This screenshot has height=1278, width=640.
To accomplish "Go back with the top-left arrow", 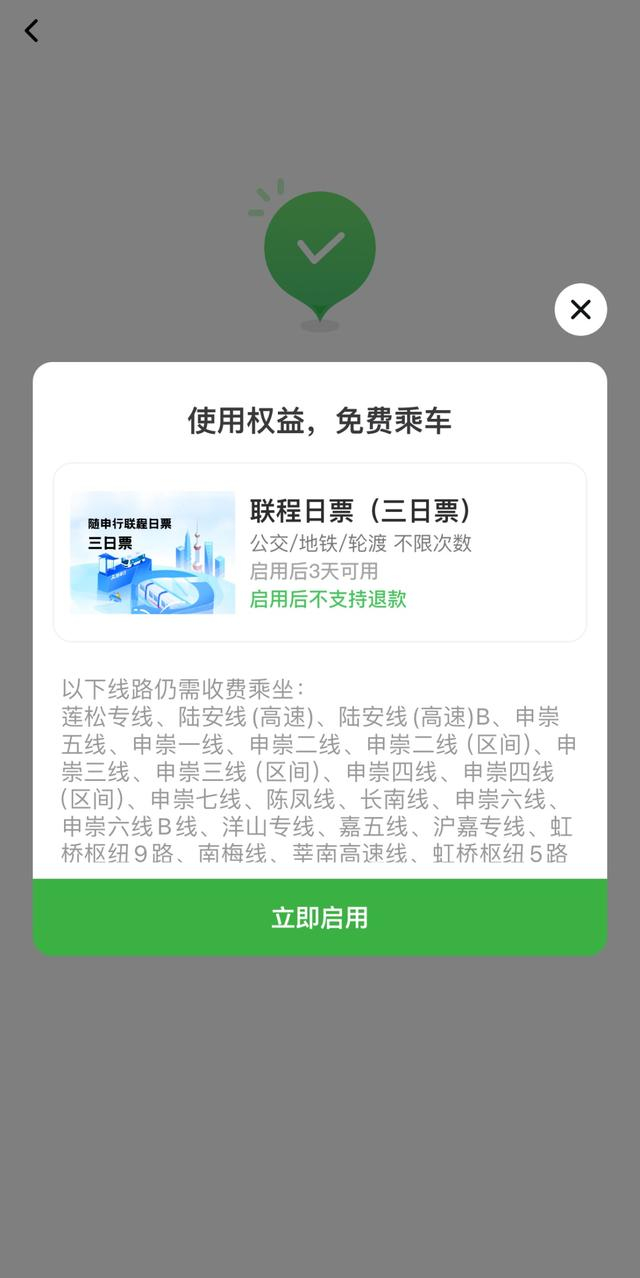I will tap(31, 31).
